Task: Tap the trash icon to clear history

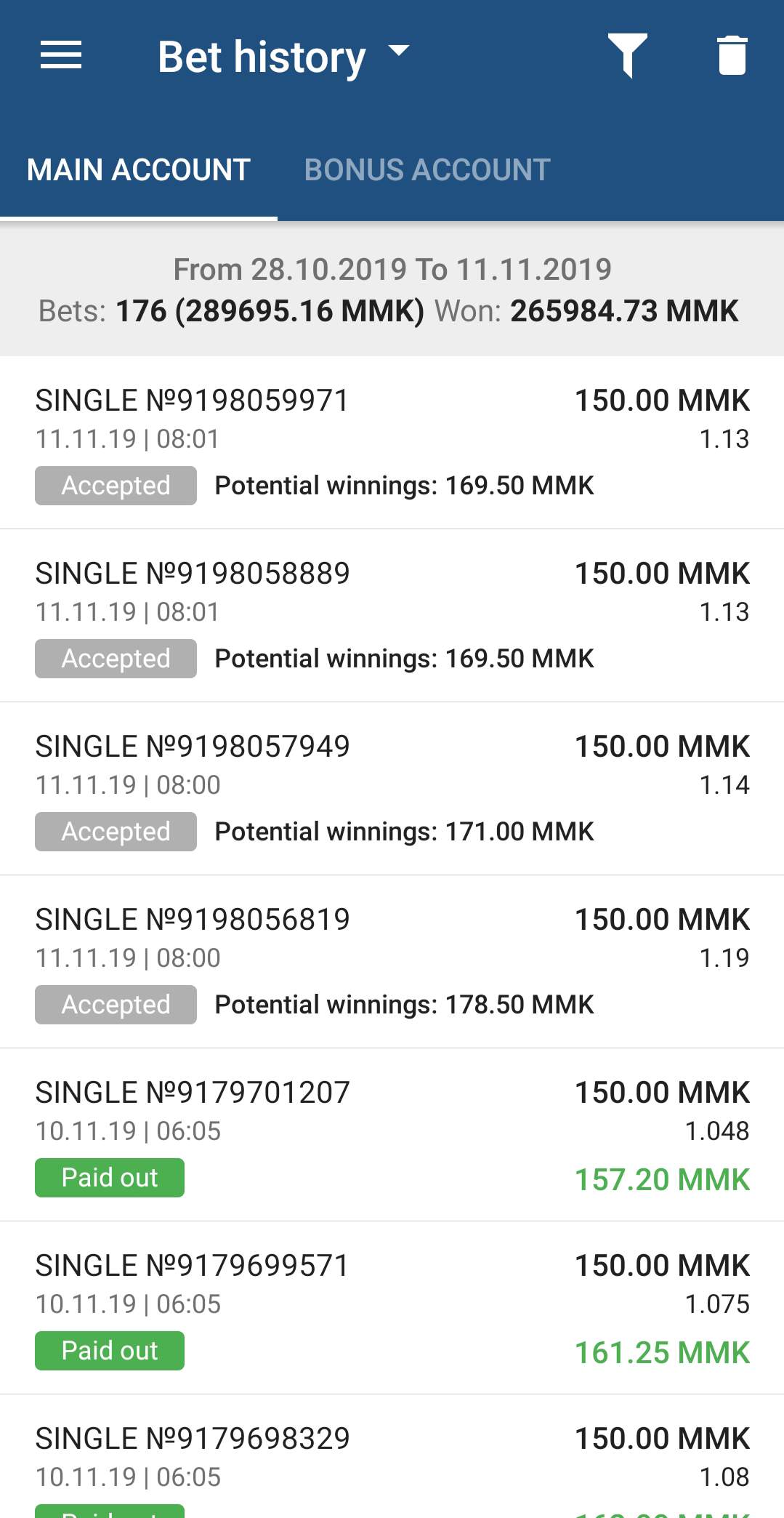Action: 732,56
